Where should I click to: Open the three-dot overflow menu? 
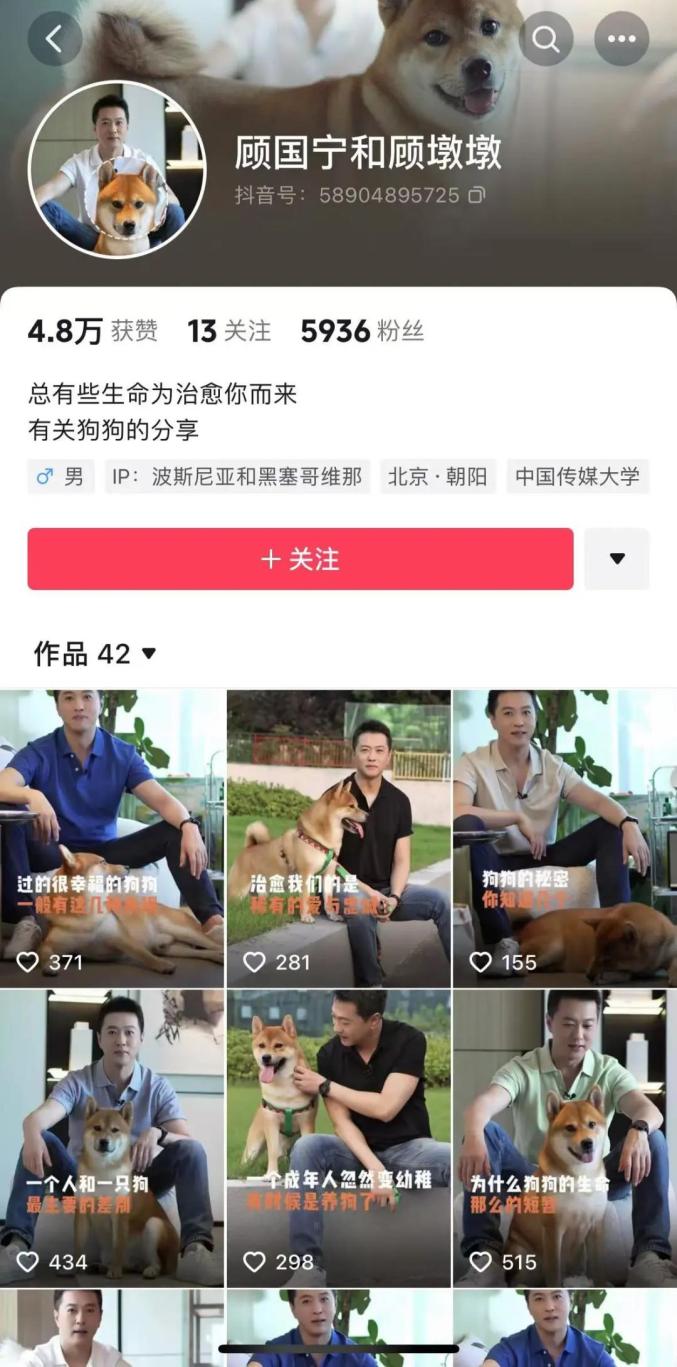tap(621, 39)
